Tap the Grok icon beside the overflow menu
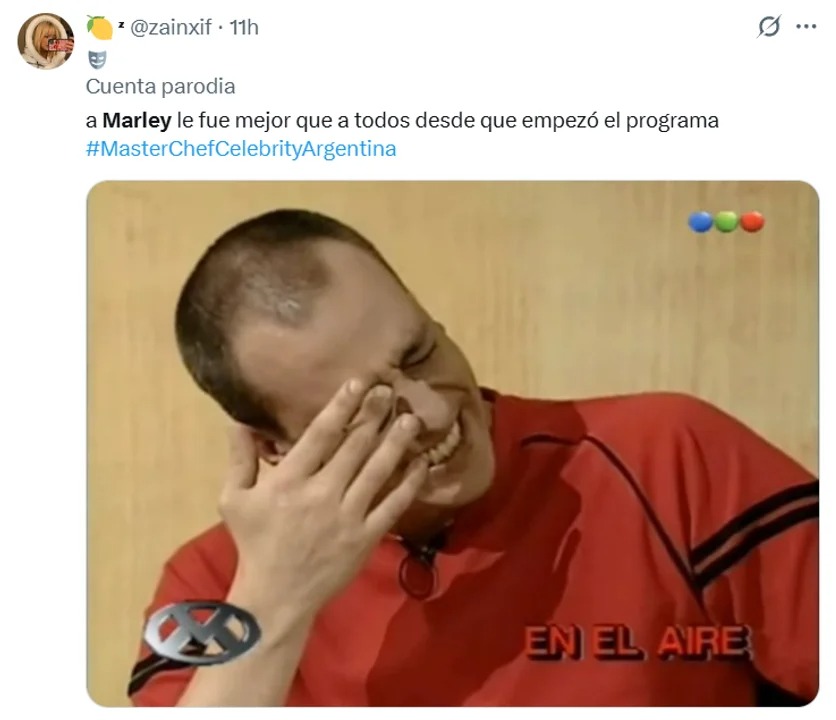This screenshot has height=720, width=836. coord(768,27)
